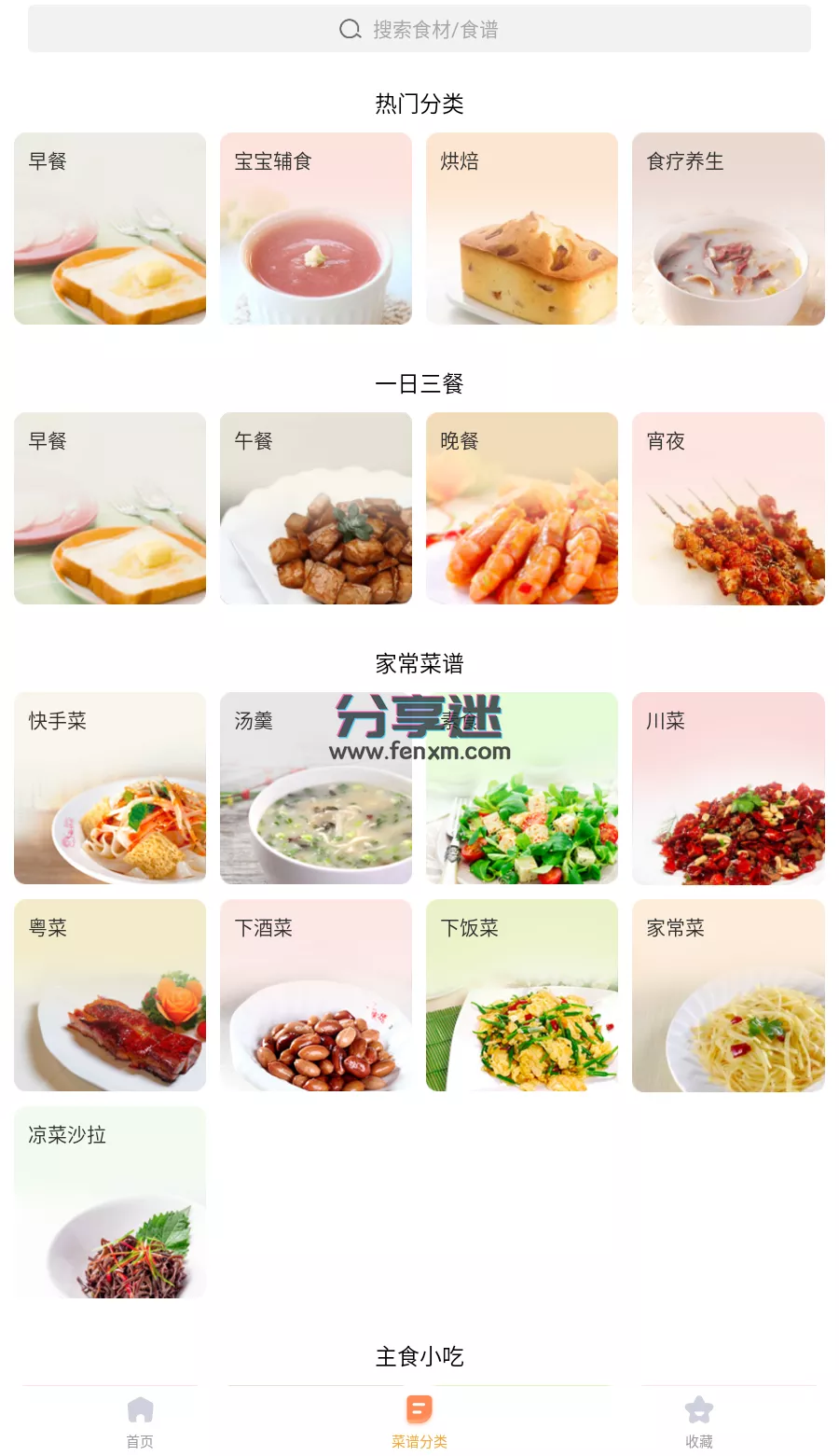
Task: Select the 宝宝辅食 baby food category
Action: (316, 229)
